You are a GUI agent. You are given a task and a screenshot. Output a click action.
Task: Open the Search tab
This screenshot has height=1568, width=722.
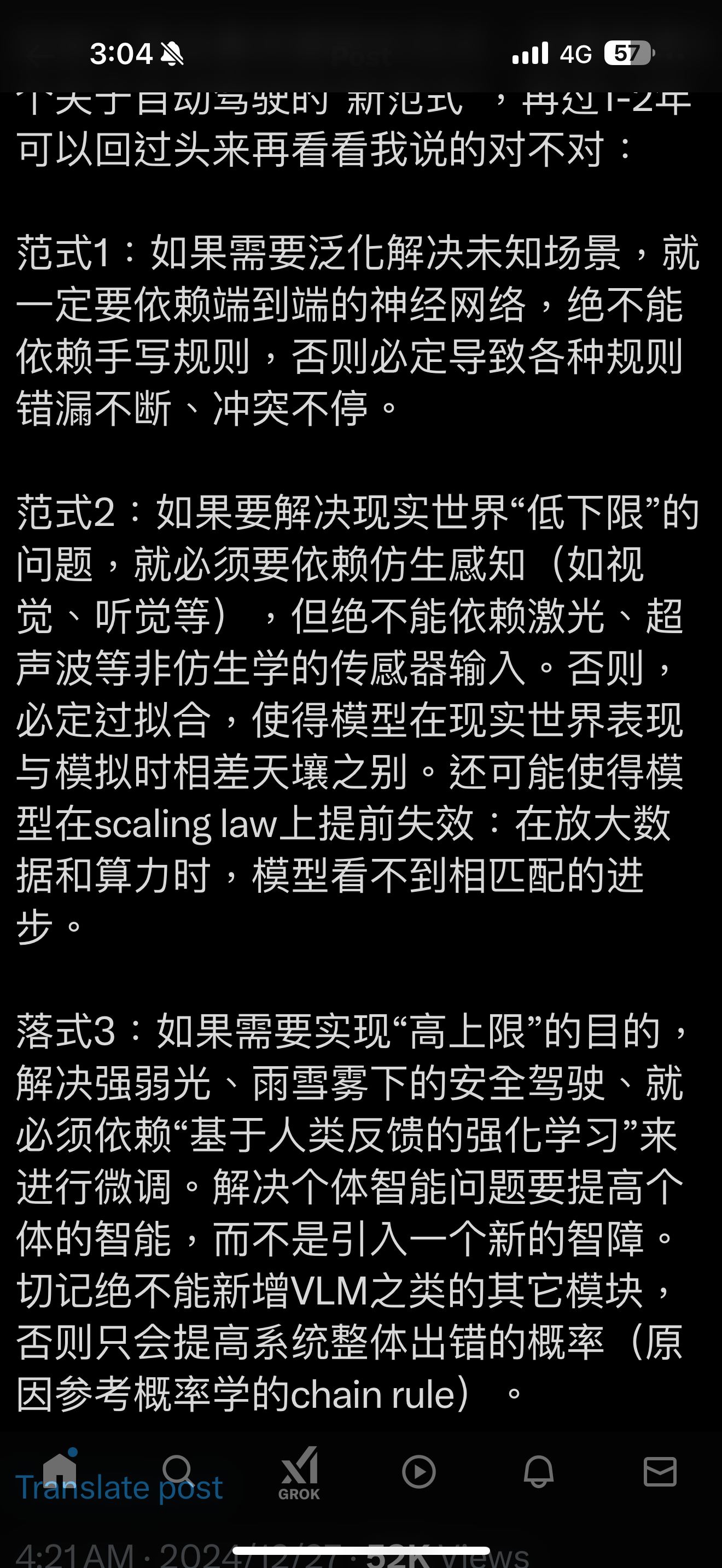pos(178,1472)
